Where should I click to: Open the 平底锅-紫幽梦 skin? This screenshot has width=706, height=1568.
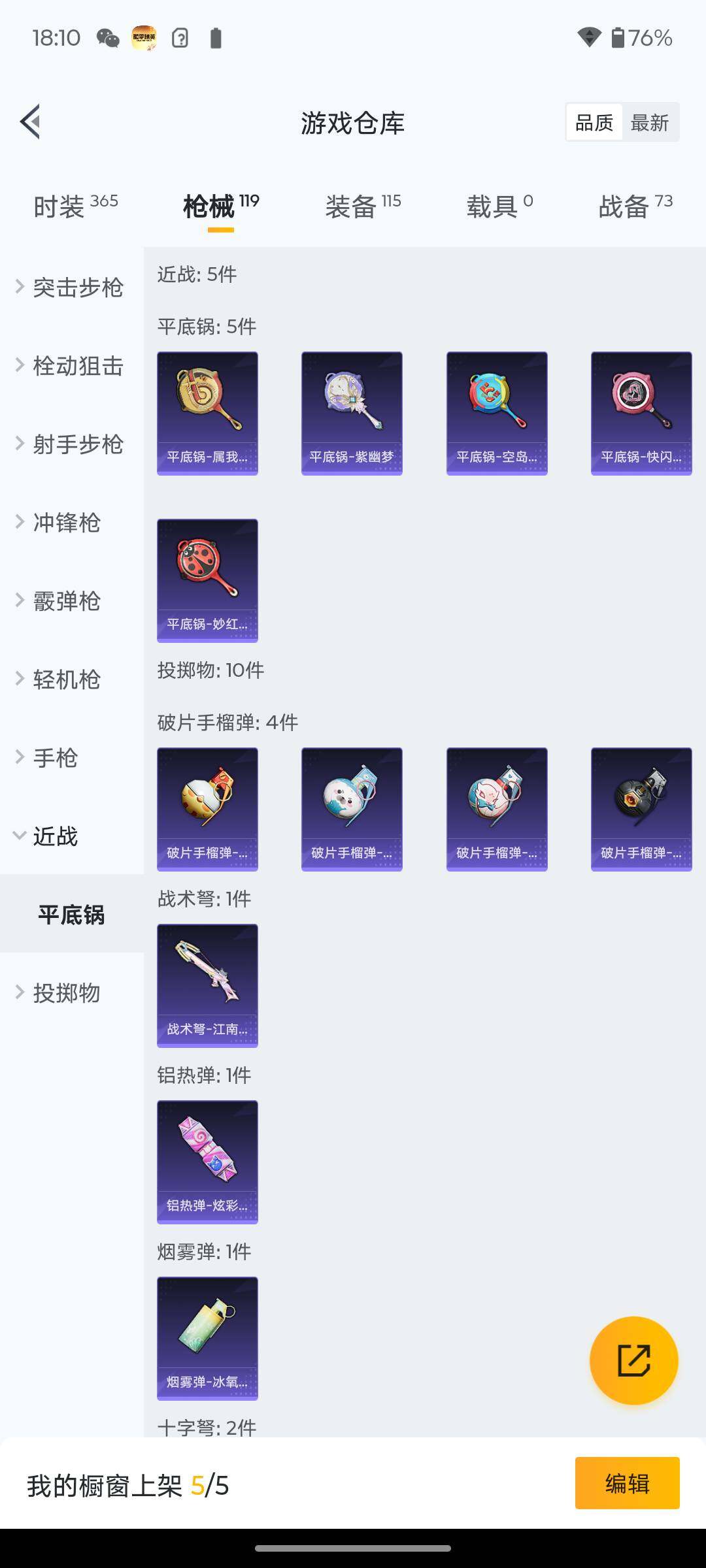352,413
